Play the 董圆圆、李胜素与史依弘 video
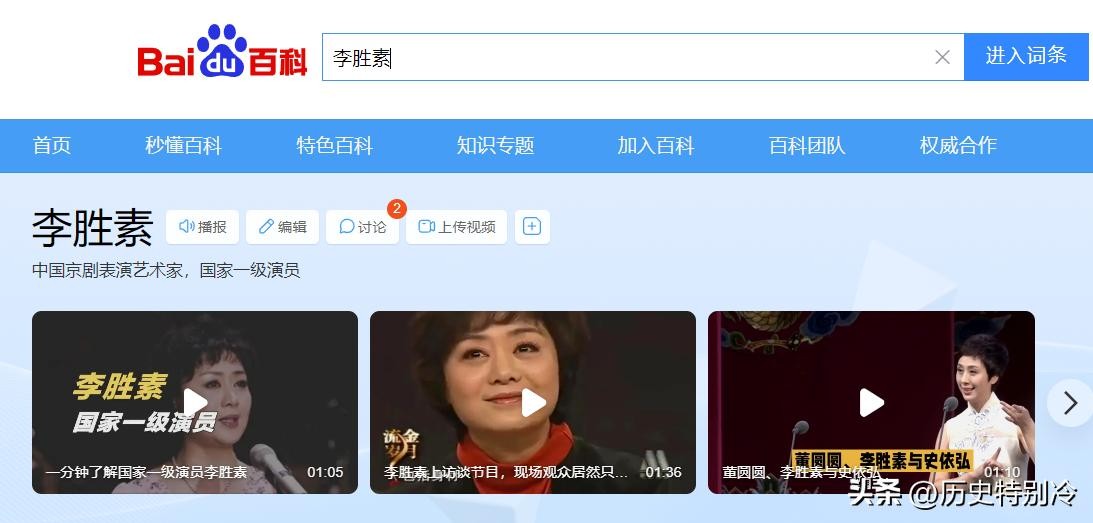Image resolution: width=1093 pixels, height=523 pixels. [x=871, y=403]
